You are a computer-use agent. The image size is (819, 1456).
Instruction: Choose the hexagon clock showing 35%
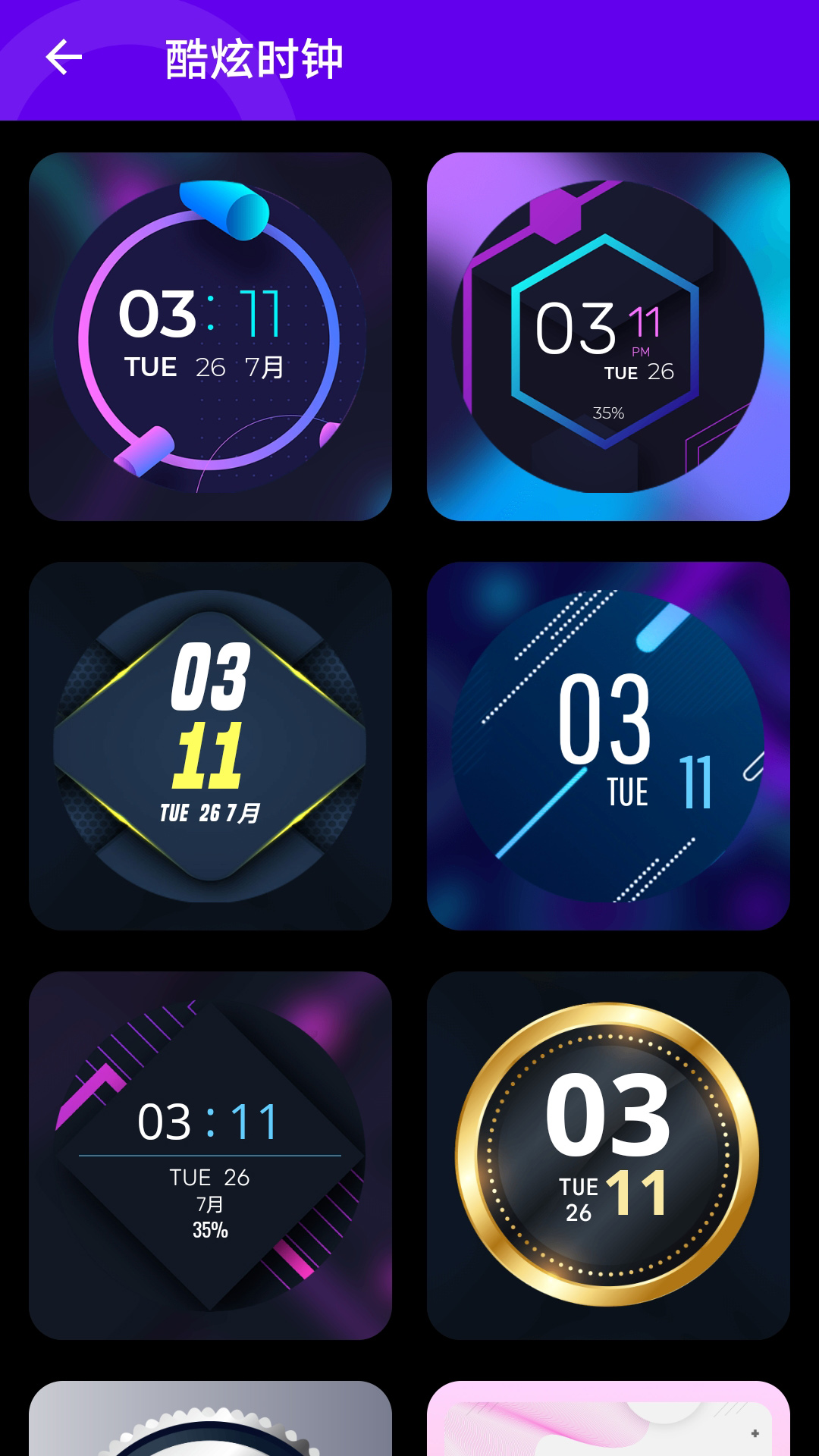[608, 337]
